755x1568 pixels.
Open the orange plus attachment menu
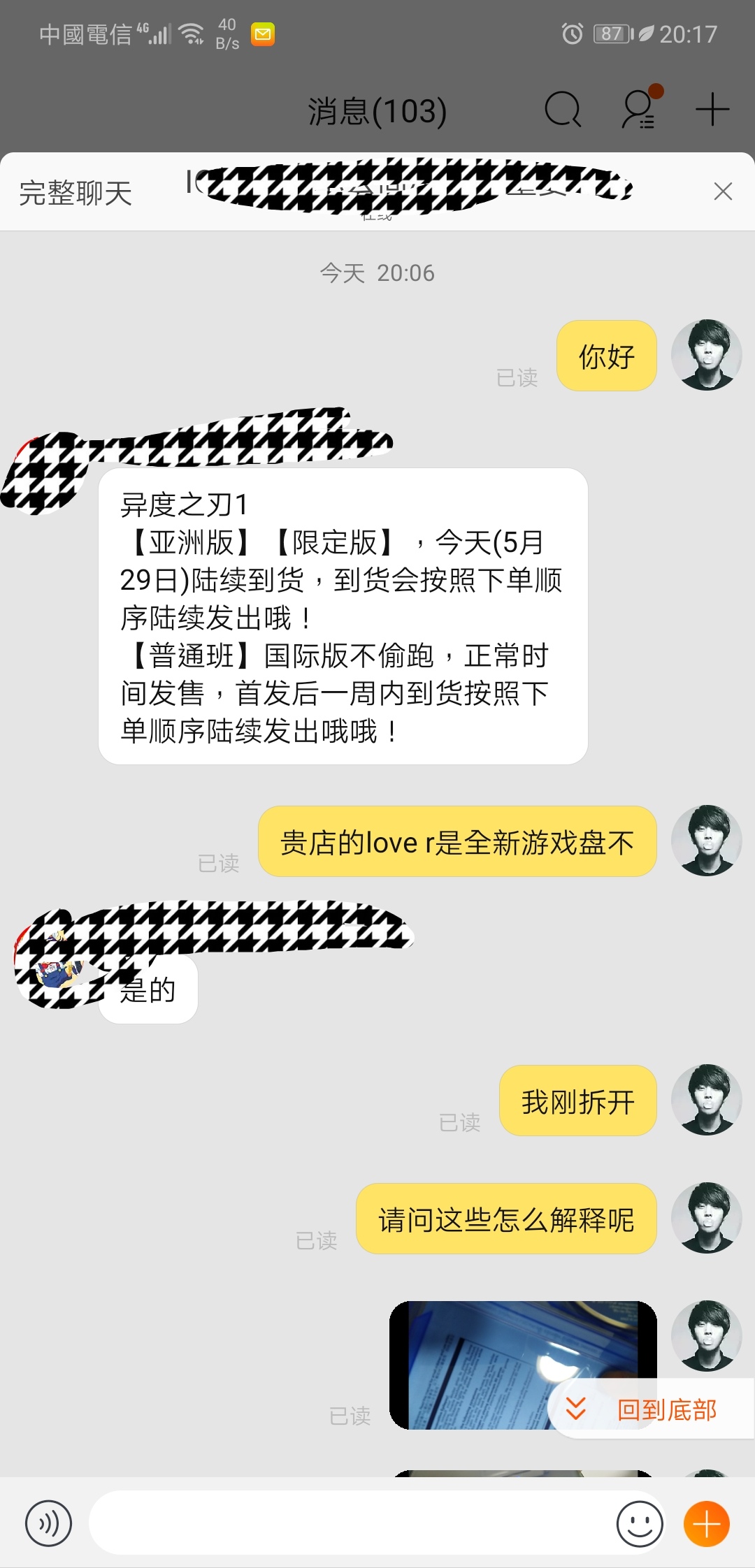pos(706,1523)
